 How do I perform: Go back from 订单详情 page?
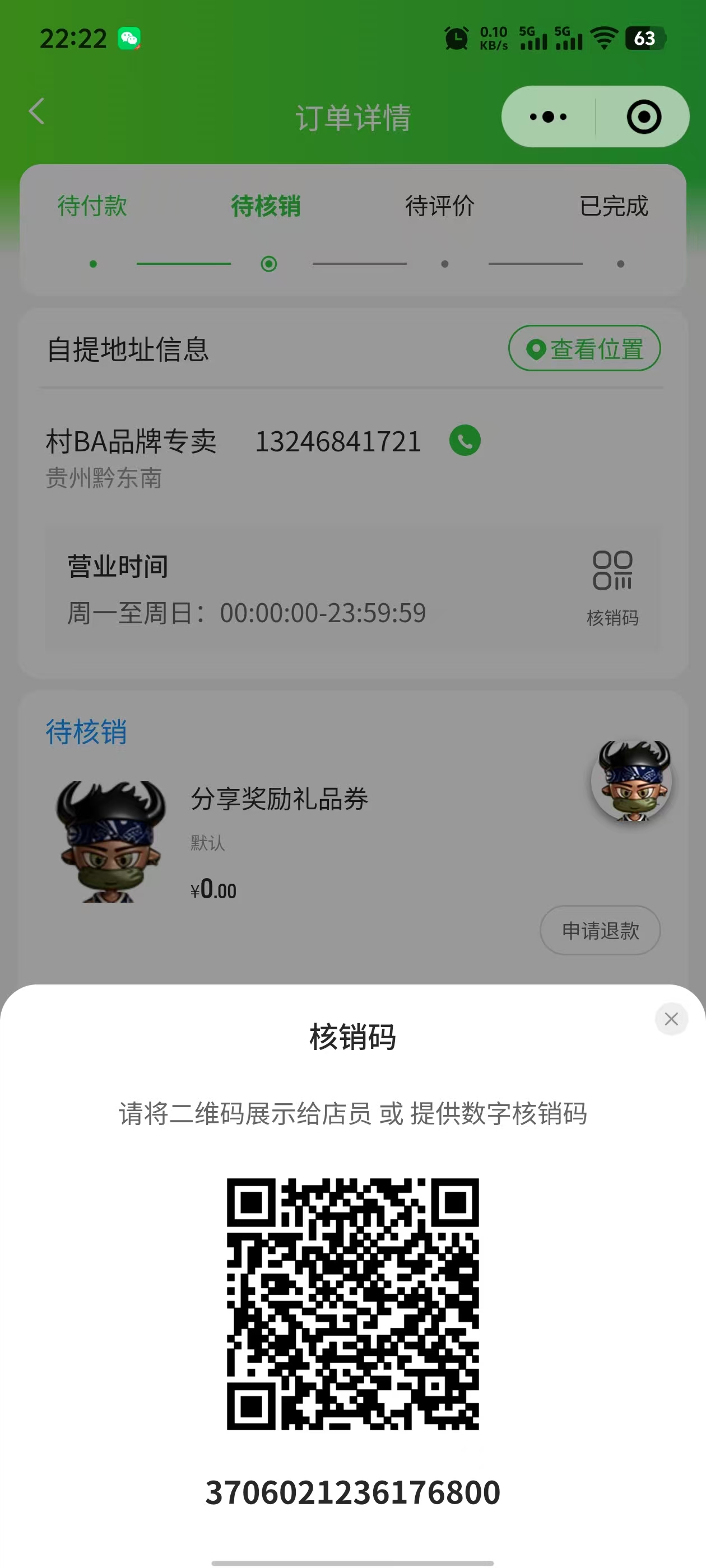[37, 111]
